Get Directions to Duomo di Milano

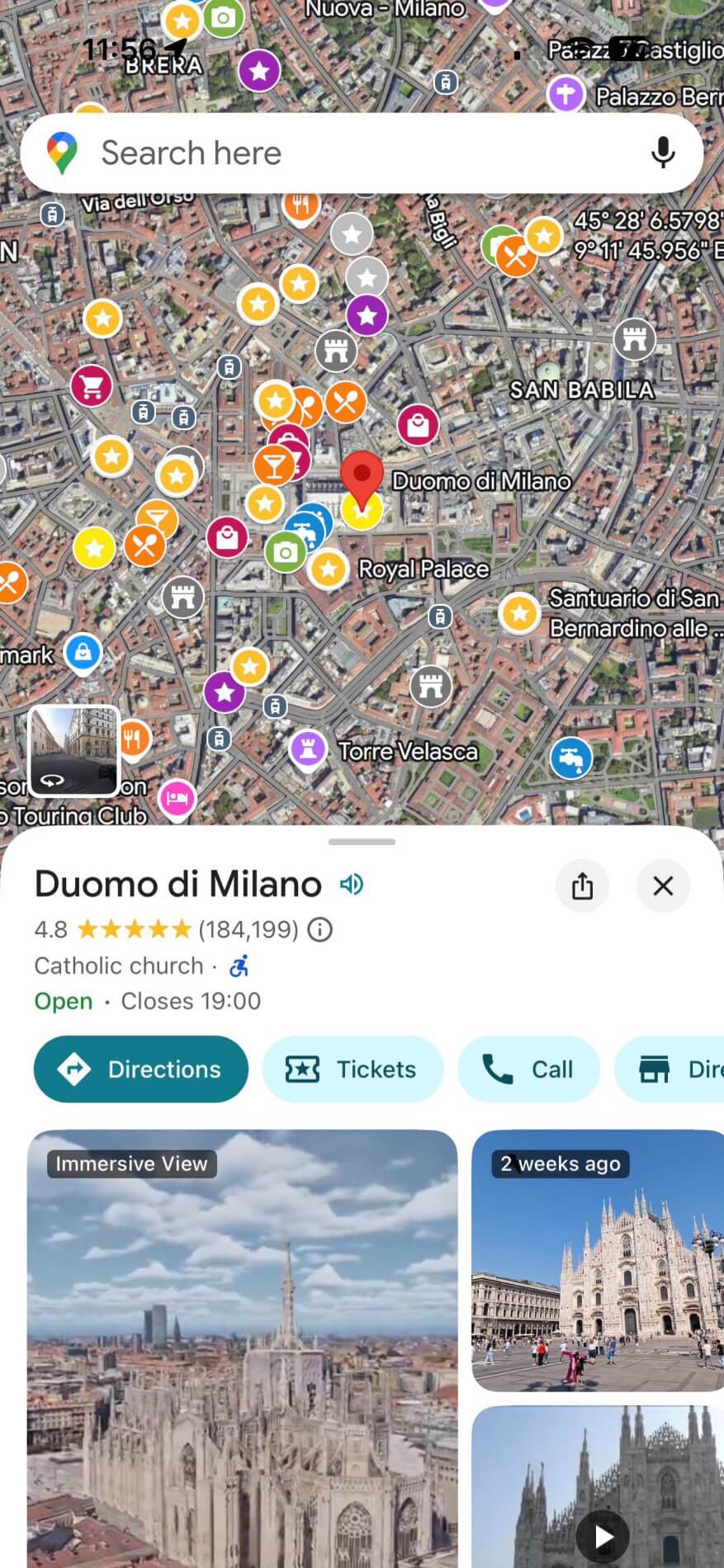[x=141, y=1070]
